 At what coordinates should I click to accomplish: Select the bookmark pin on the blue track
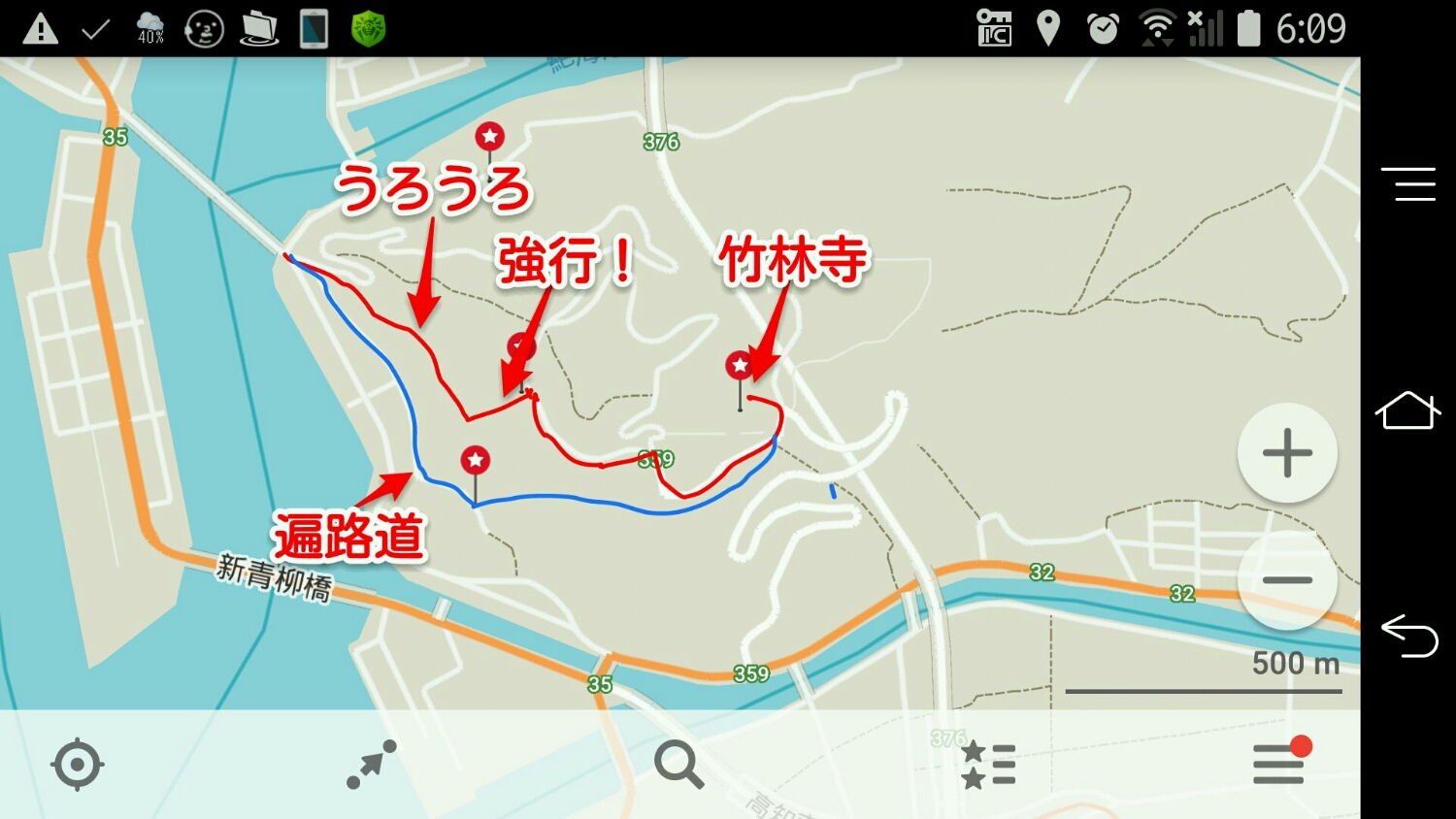475,461
